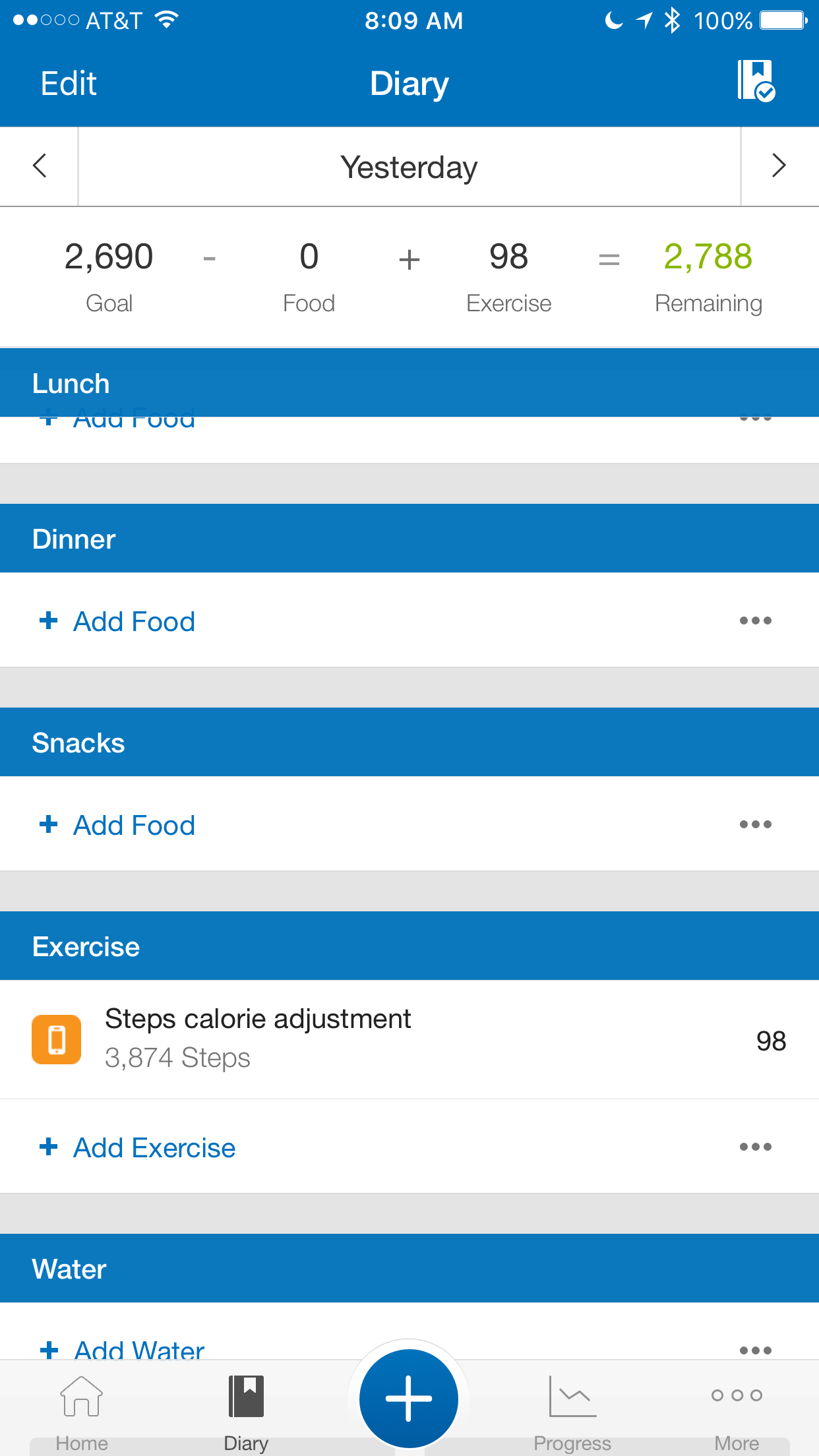The height and width of the screenshot is (1456, 819).
Task: Add Food under Snacks
Action: (x=118, y=825)
